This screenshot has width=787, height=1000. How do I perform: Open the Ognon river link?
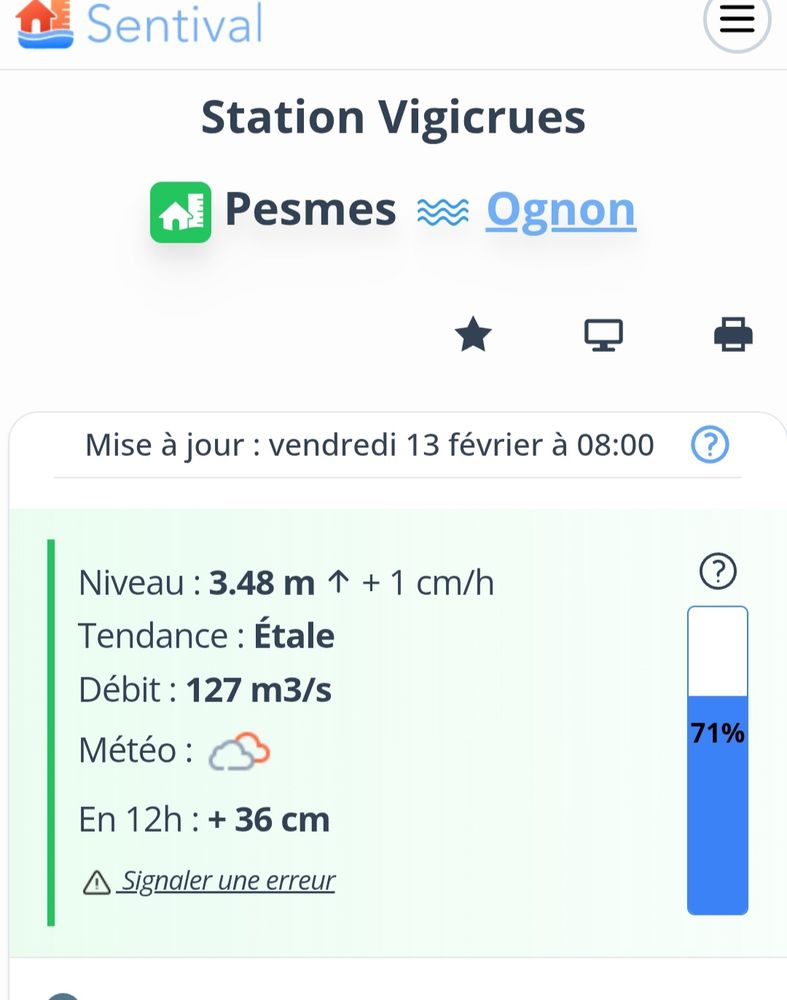click(x=560, y=210)
